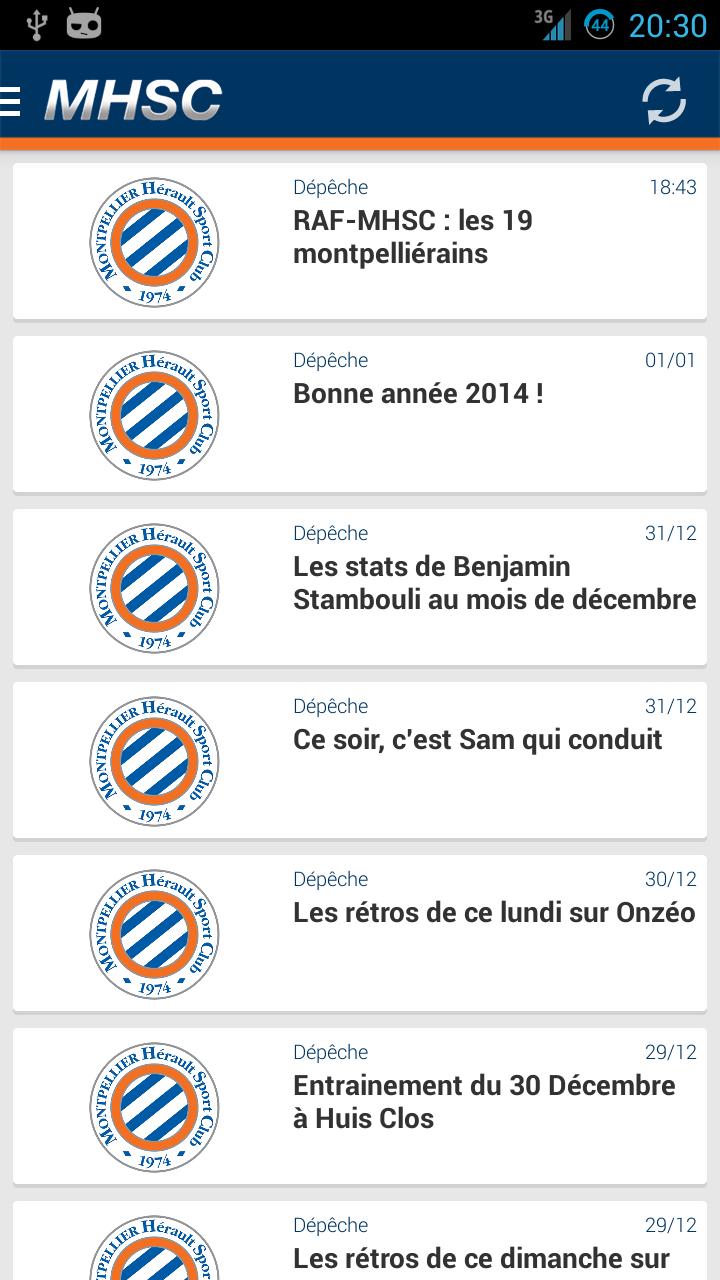Open the navigation drawer handle on left edge

(x=8, y=100)
